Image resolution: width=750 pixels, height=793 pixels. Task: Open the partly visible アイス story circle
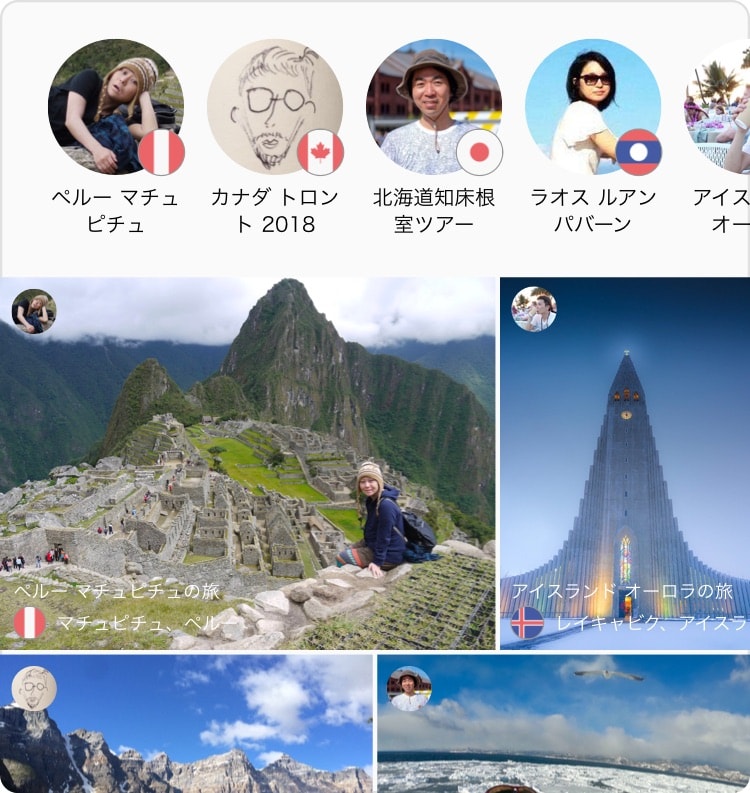pos(722,107)
